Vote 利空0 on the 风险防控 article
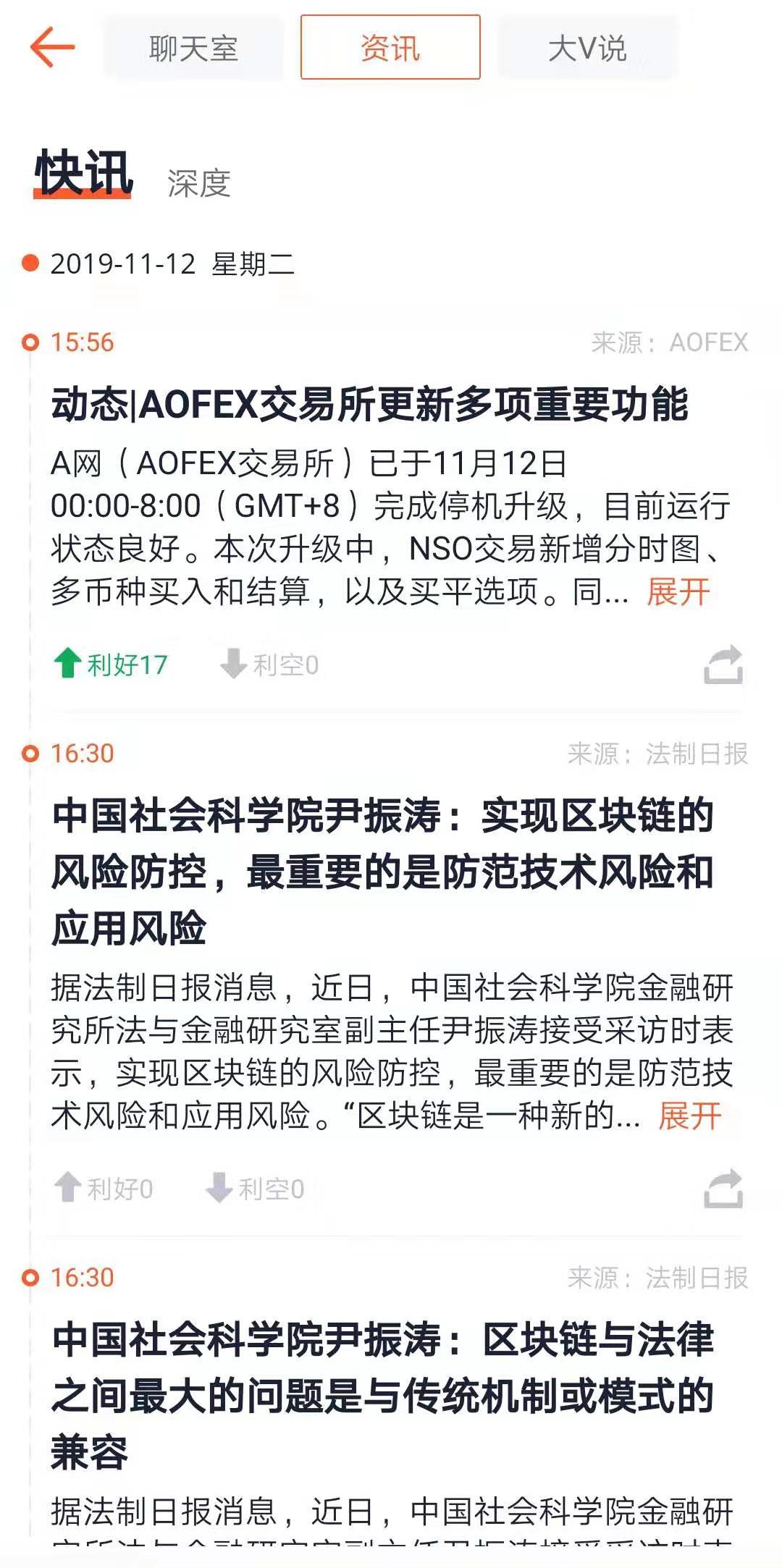Image resolution: width=782 pixels, height=1568 pixels. (256, 1188)
